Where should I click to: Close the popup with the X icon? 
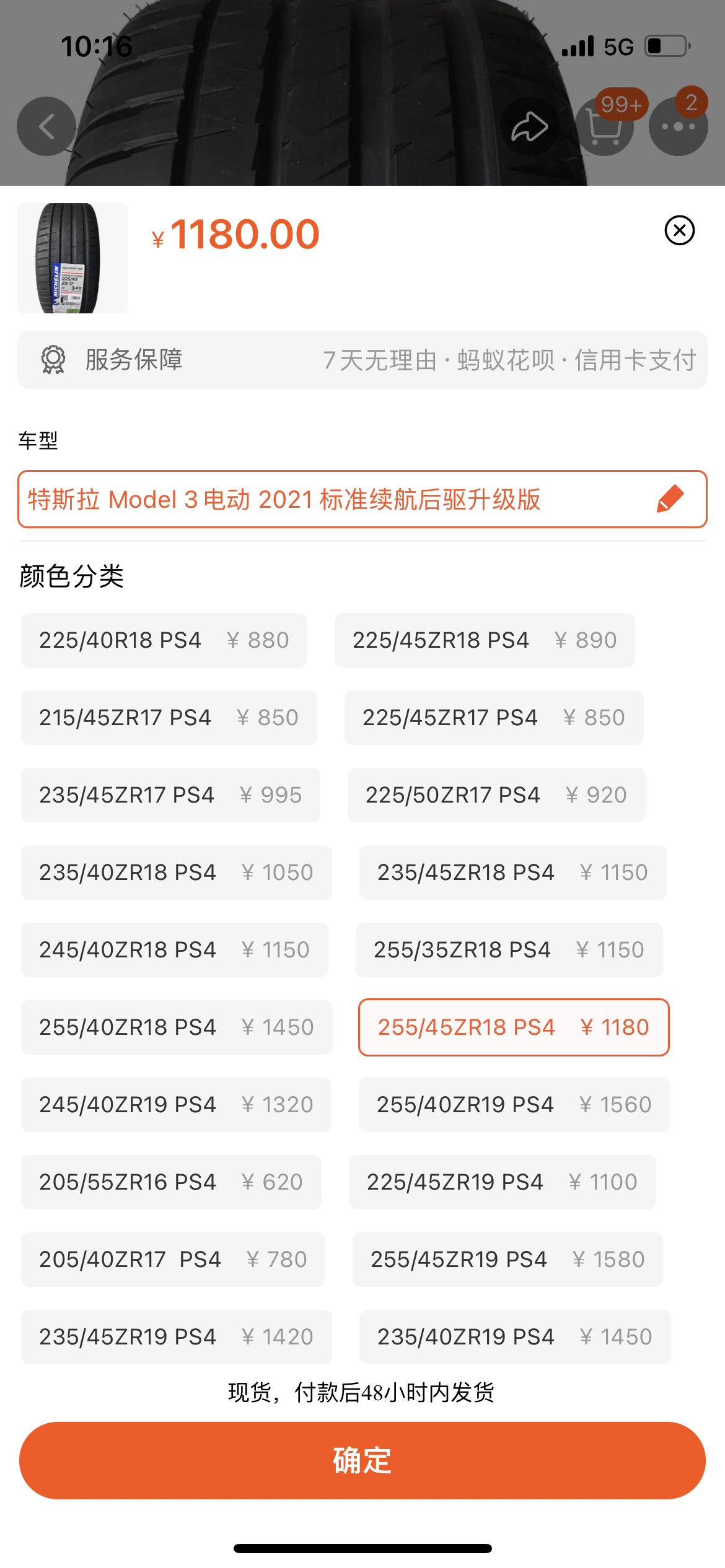pyautogui.click(x=680, y=231)
